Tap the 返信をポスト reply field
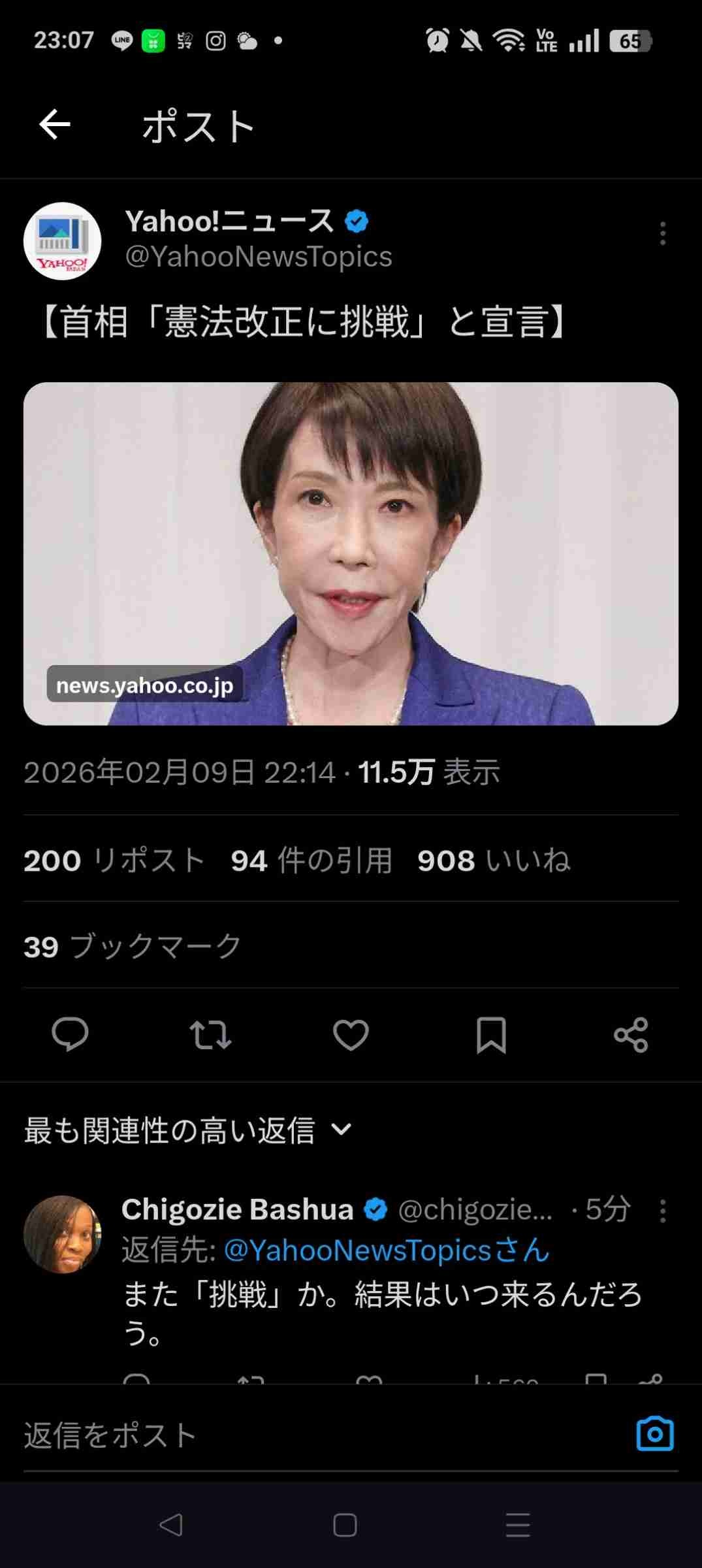This screenshot has height=1568, width=702. [313, 1435]
